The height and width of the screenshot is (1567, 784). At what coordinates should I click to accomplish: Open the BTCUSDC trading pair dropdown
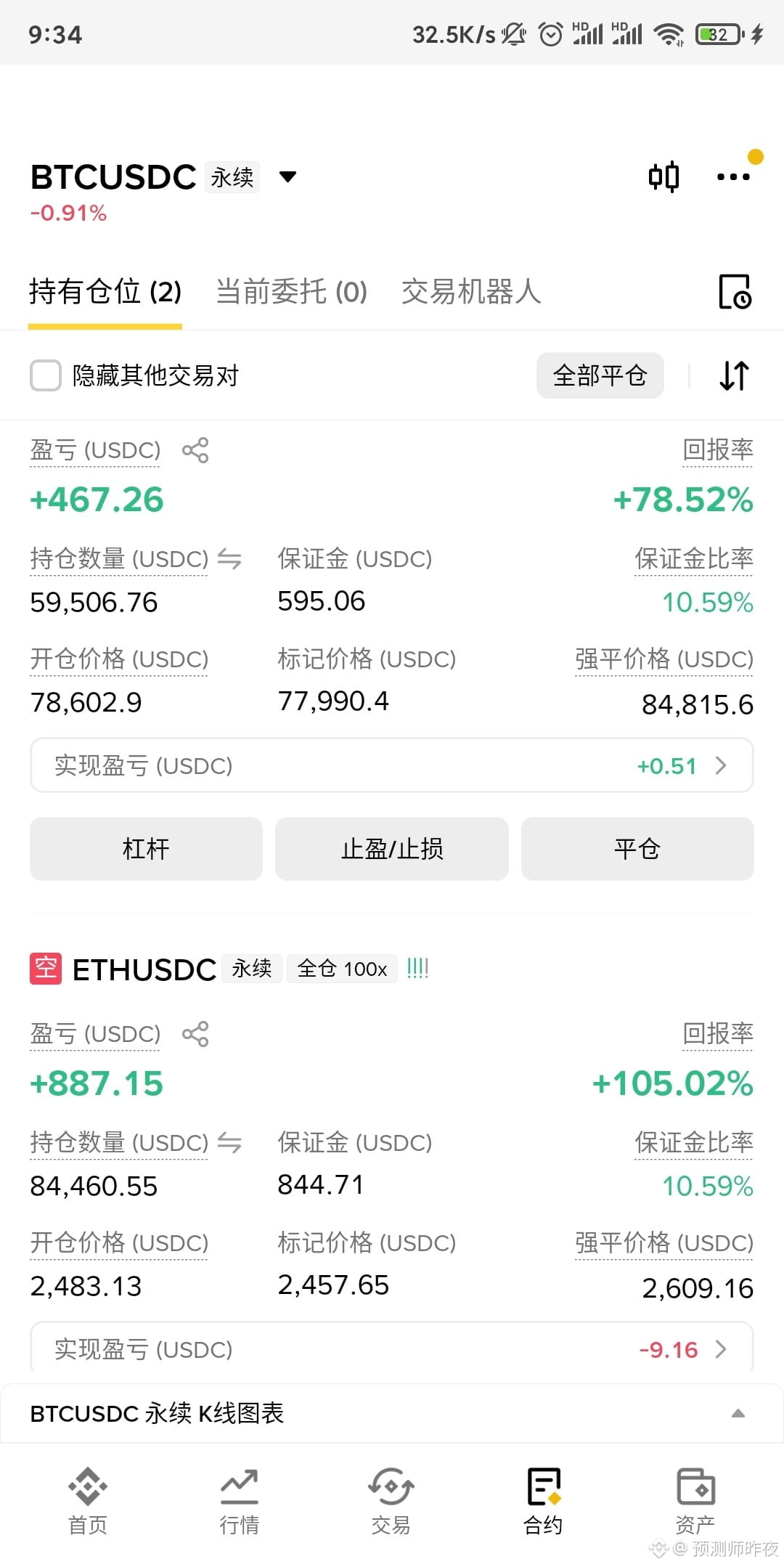(x=287, y=176)
